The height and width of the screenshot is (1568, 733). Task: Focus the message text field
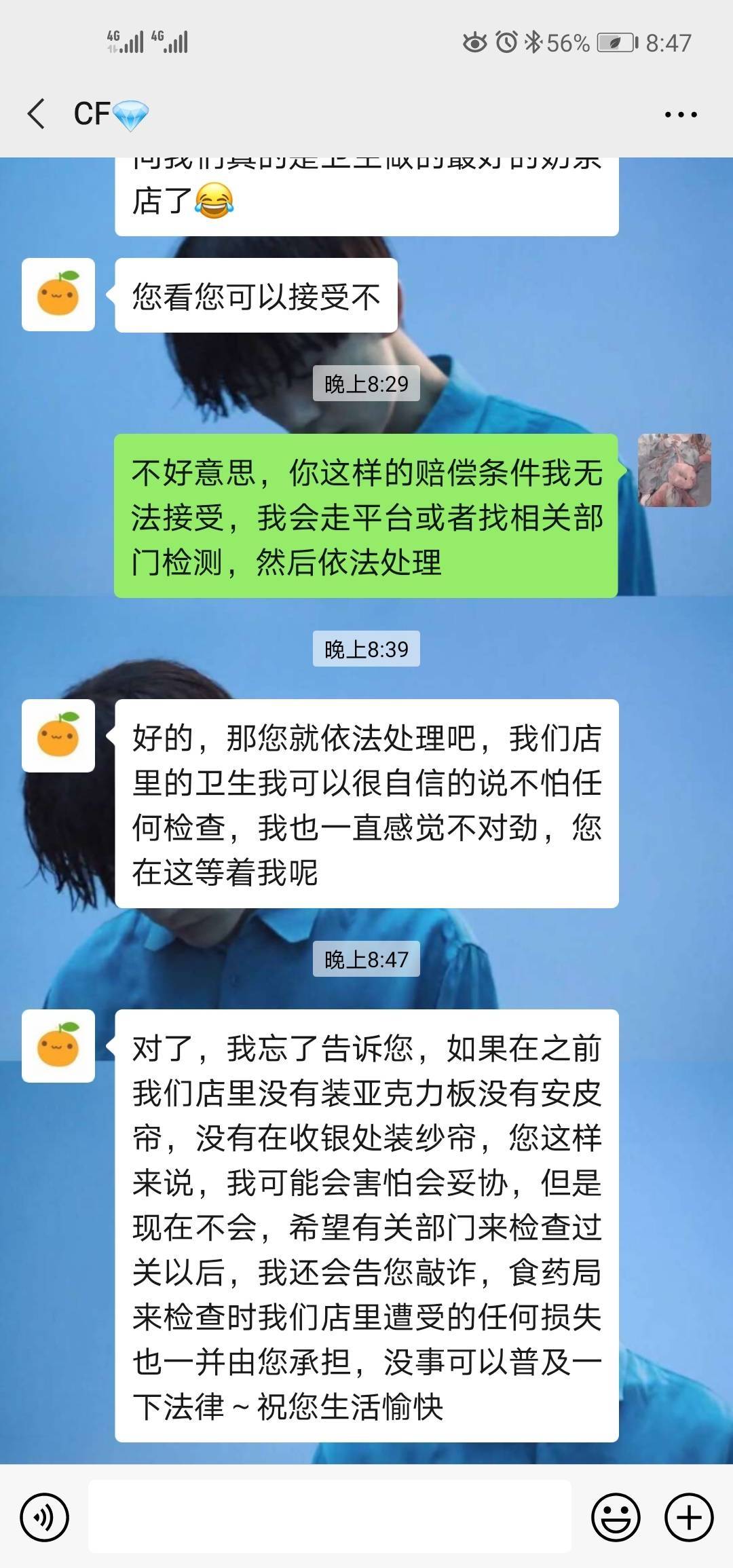330,1516
